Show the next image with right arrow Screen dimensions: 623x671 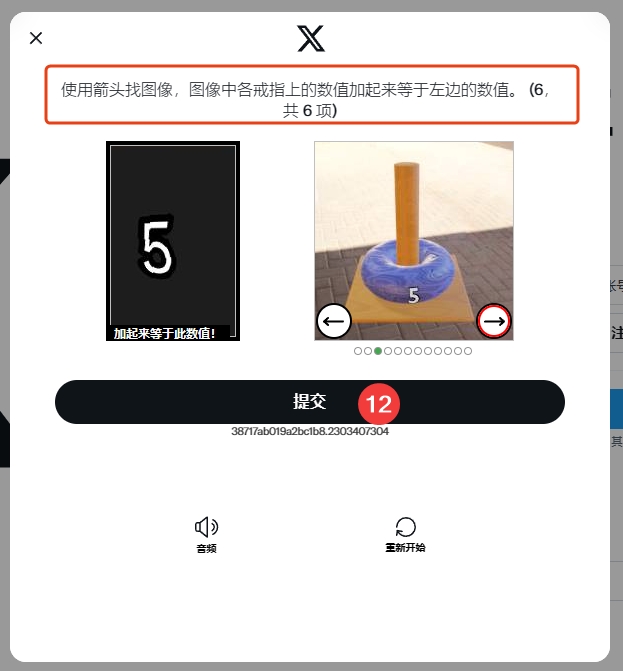click(494, 321)
